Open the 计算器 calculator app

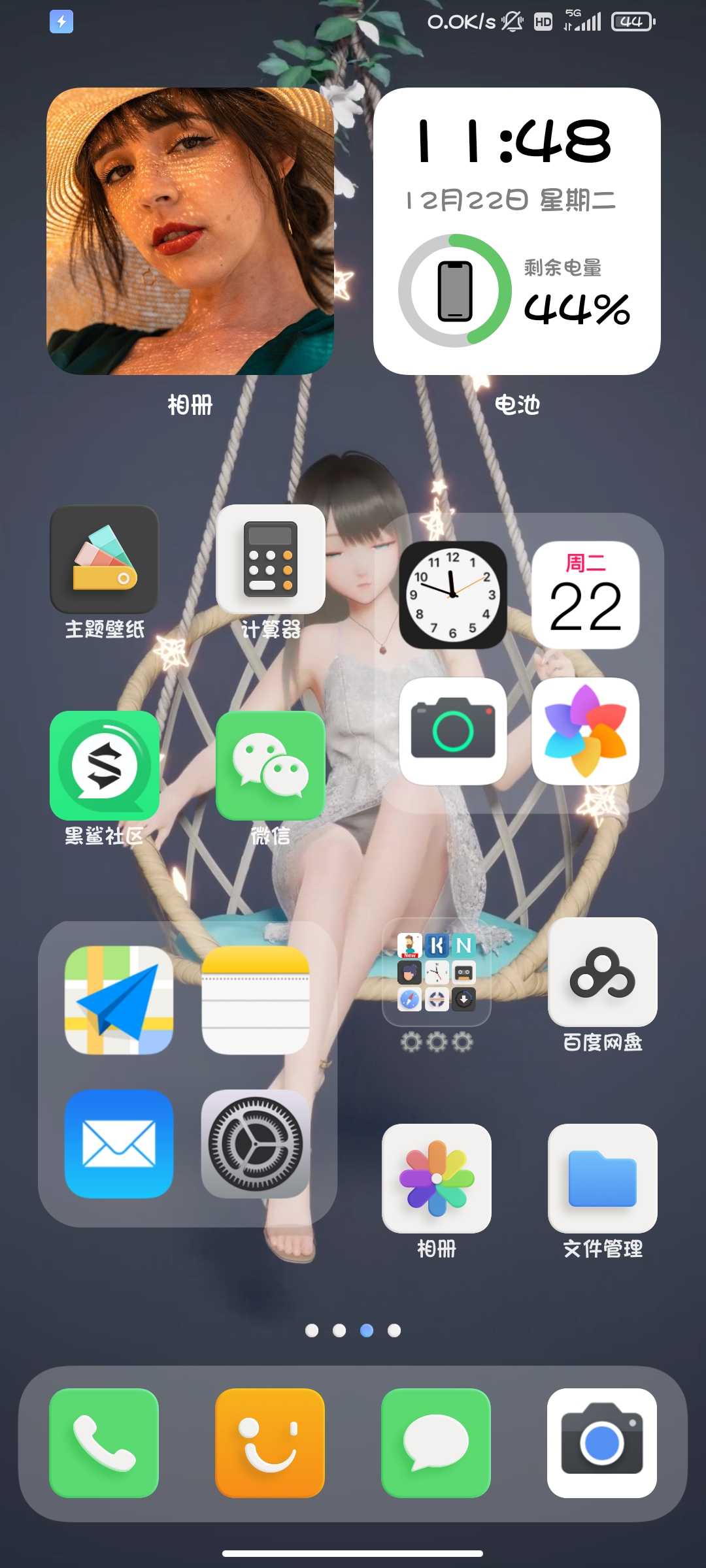[x=271, y=559]
